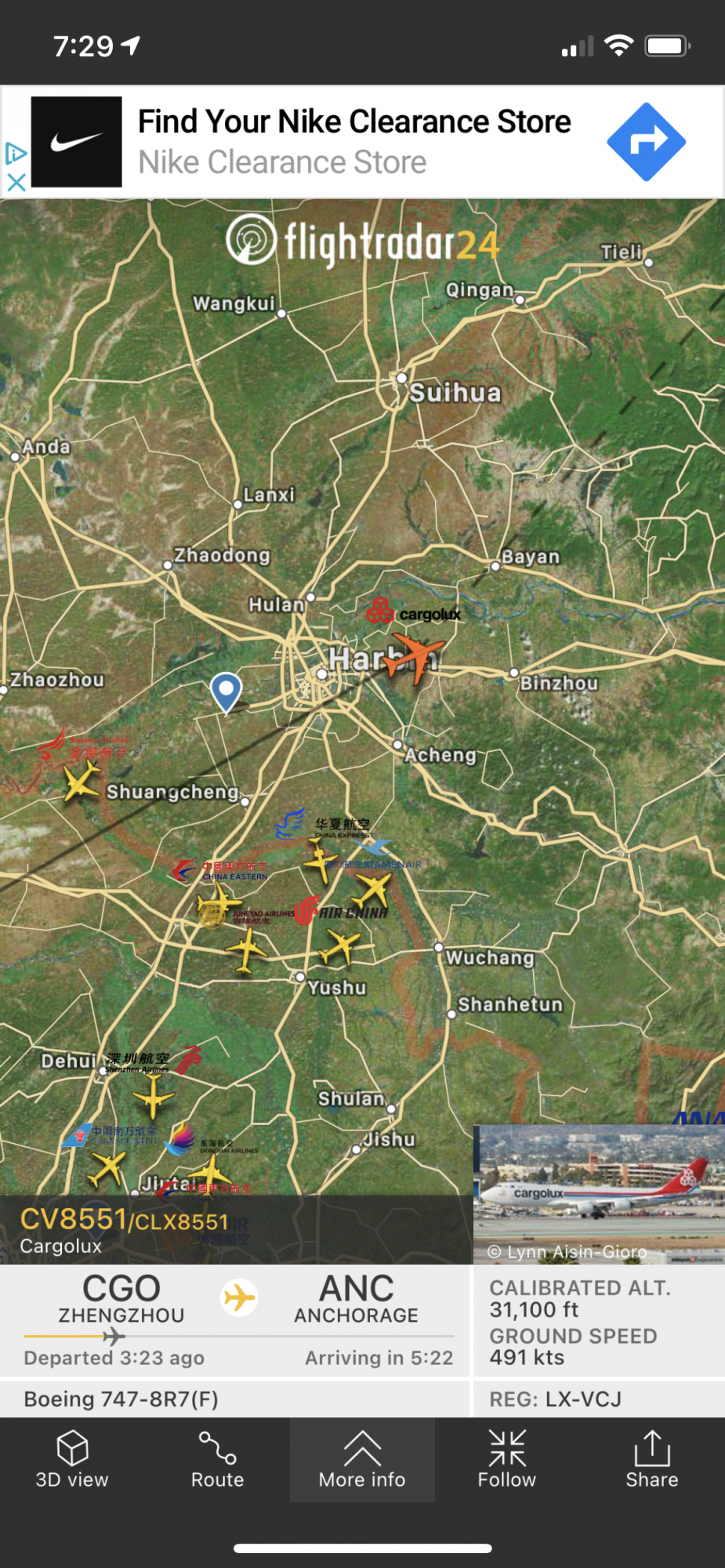The height and width of the screenshot is (1568, 725).
Task: Show the flight route
Action: click(217, 1460)
